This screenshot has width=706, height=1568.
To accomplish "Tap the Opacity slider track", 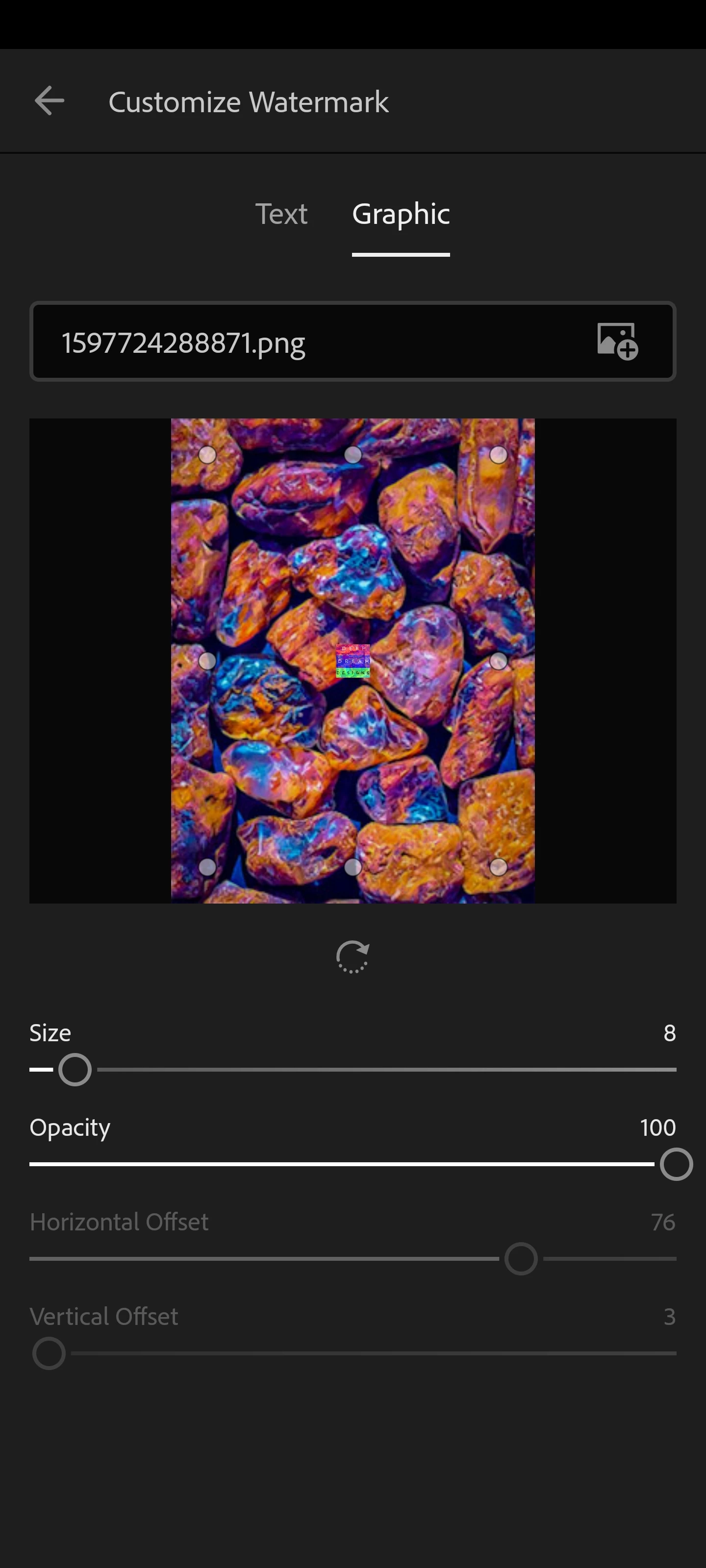I will [x=341, y=1164].
